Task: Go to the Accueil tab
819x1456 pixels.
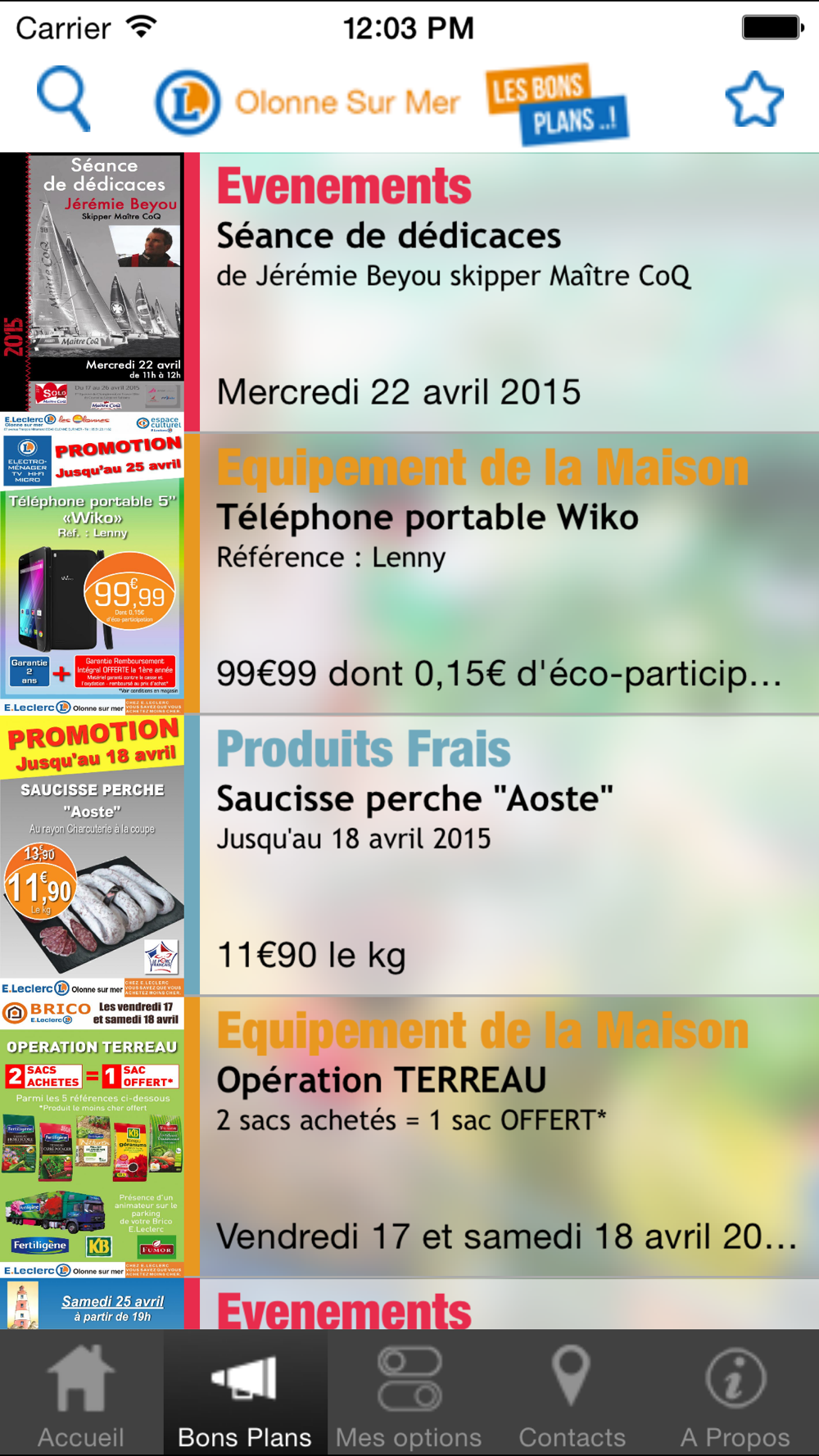Action: pos(81,1393)
